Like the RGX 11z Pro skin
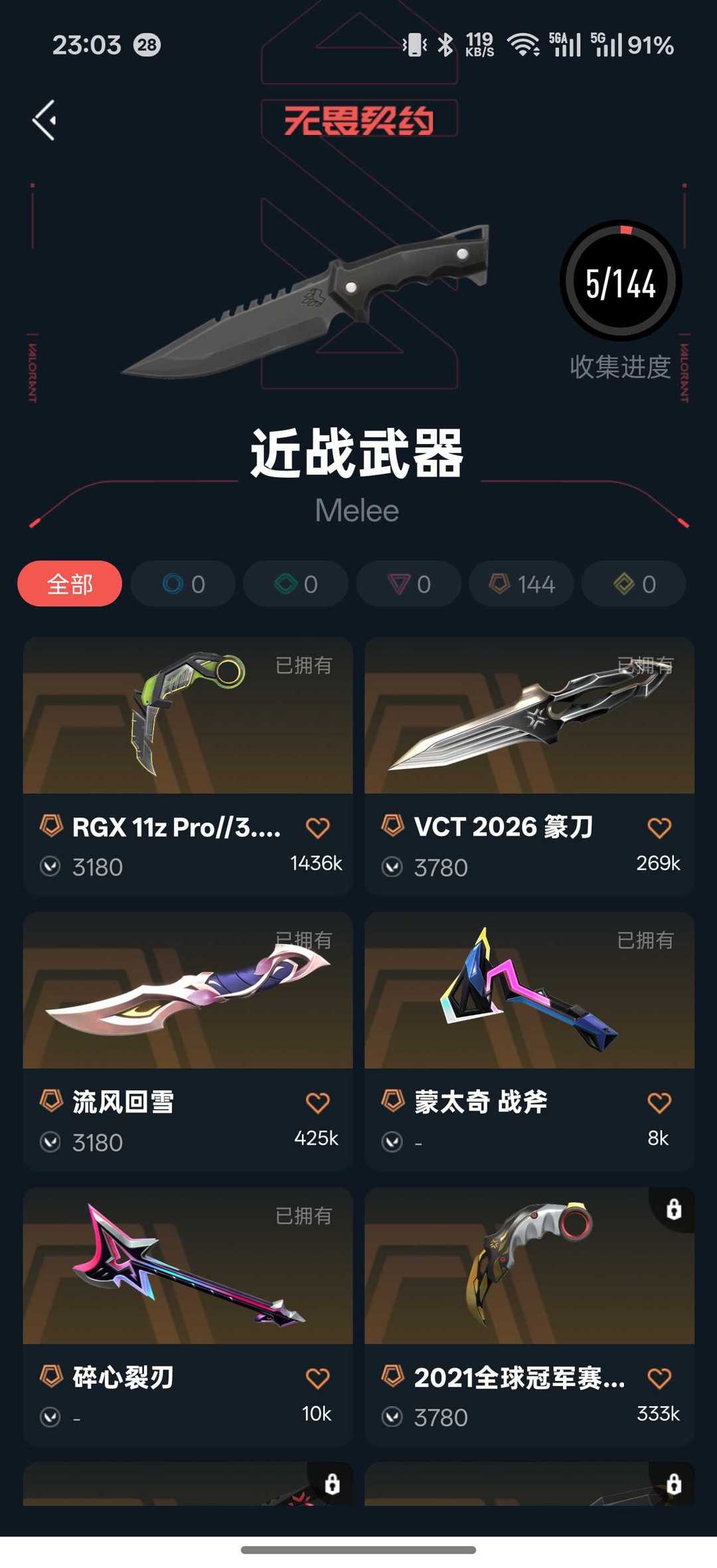 [x=317, y=827]
